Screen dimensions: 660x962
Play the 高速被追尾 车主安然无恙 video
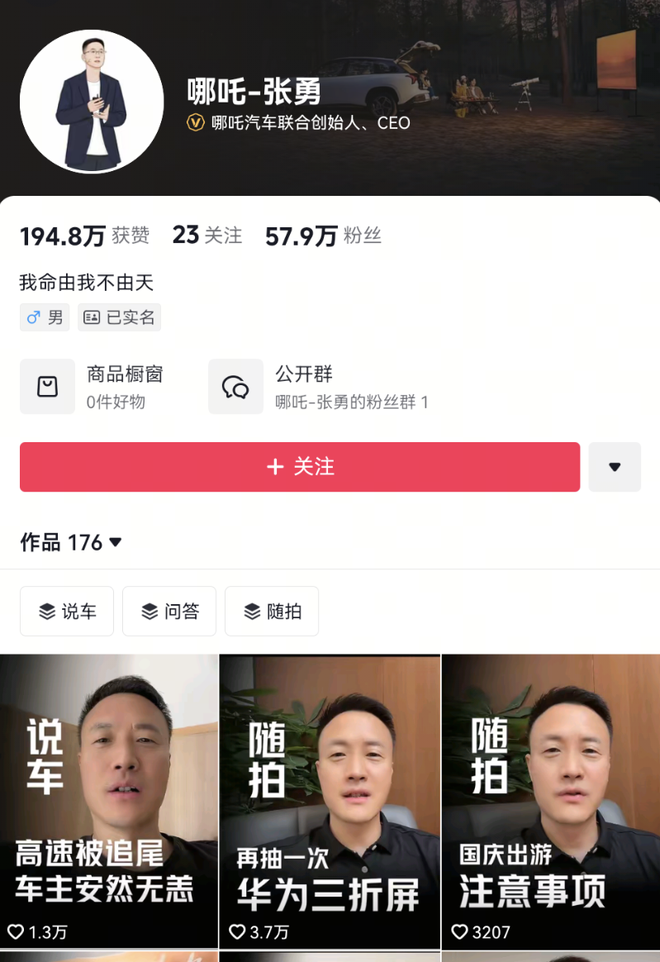coord(108,800)
